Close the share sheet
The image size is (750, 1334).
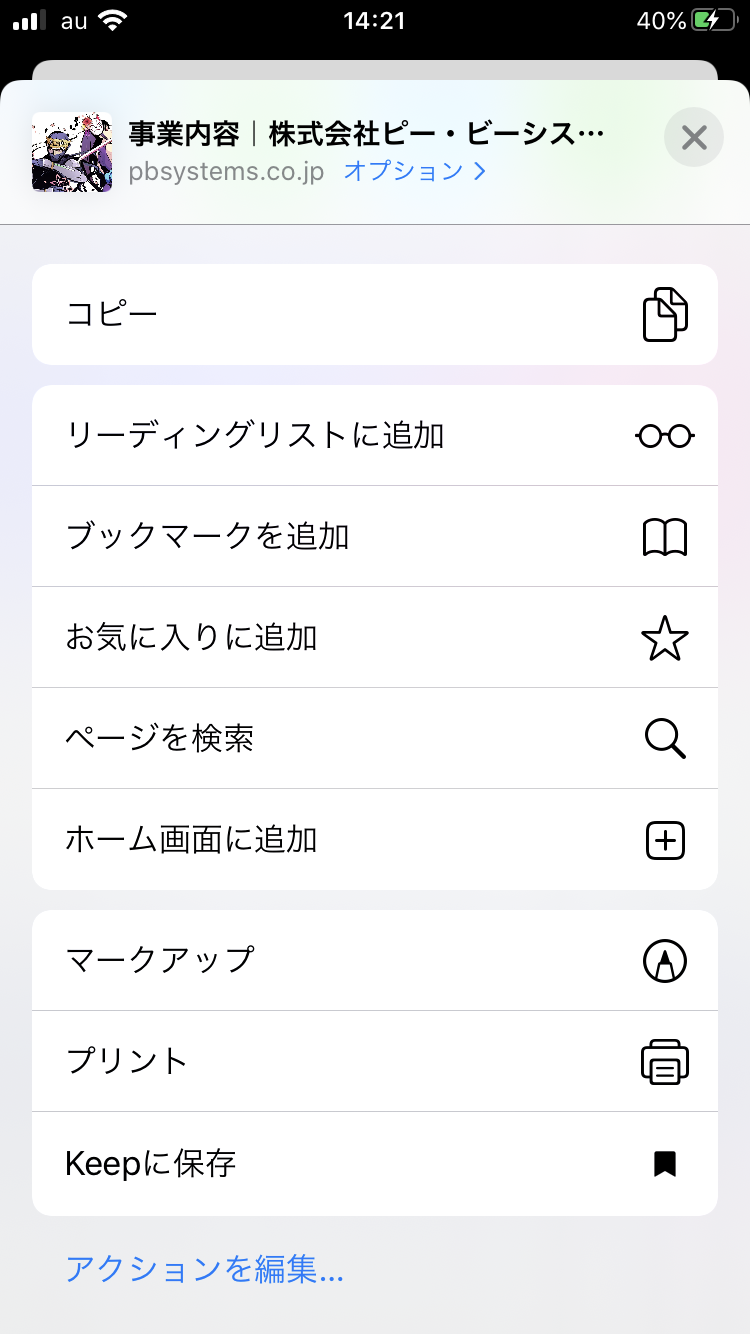tap(694, 137)
